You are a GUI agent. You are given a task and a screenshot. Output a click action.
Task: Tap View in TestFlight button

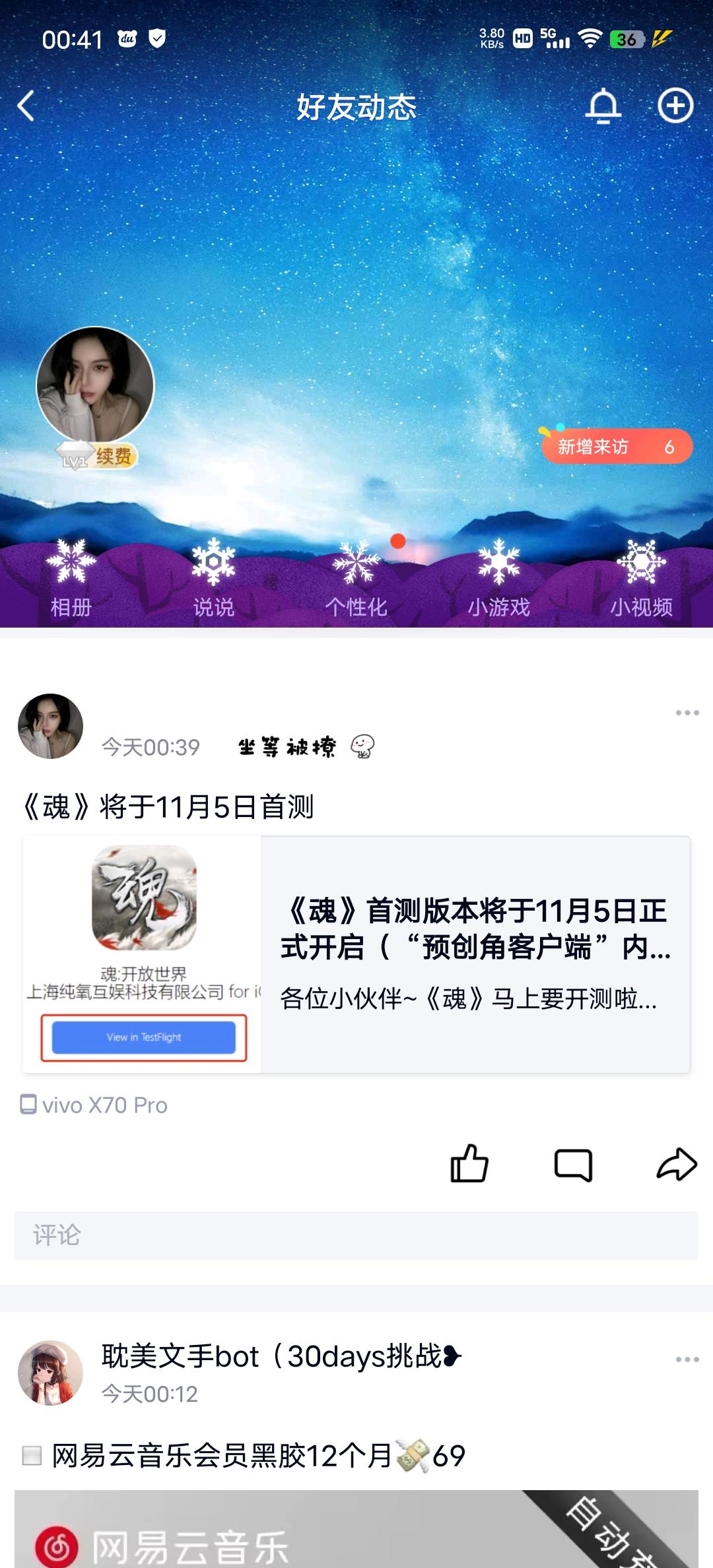(x=144, y=1037)
